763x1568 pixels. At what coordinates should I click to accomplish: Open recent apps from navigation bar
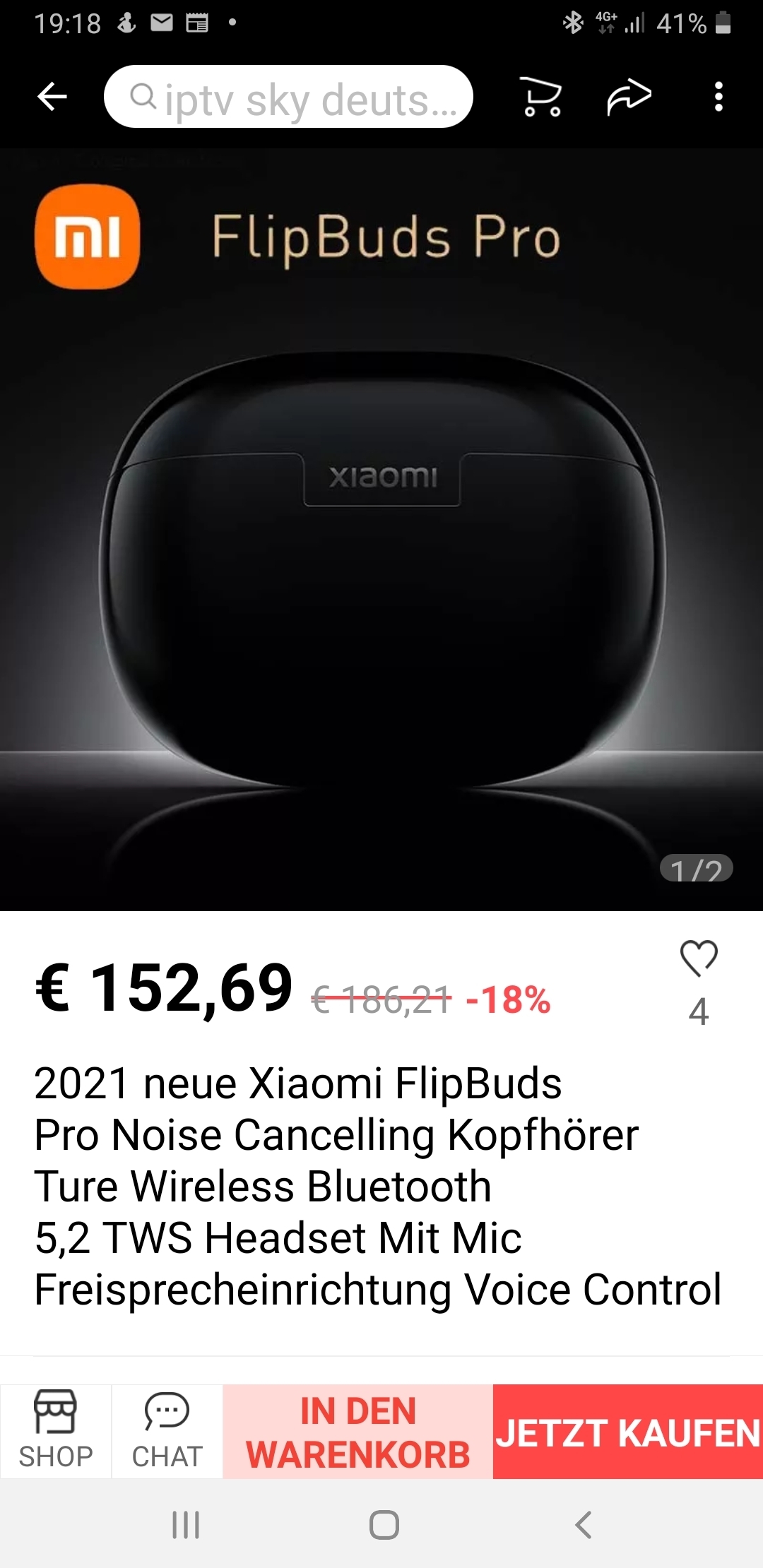pyautogui.click(x=186, y=1525)
